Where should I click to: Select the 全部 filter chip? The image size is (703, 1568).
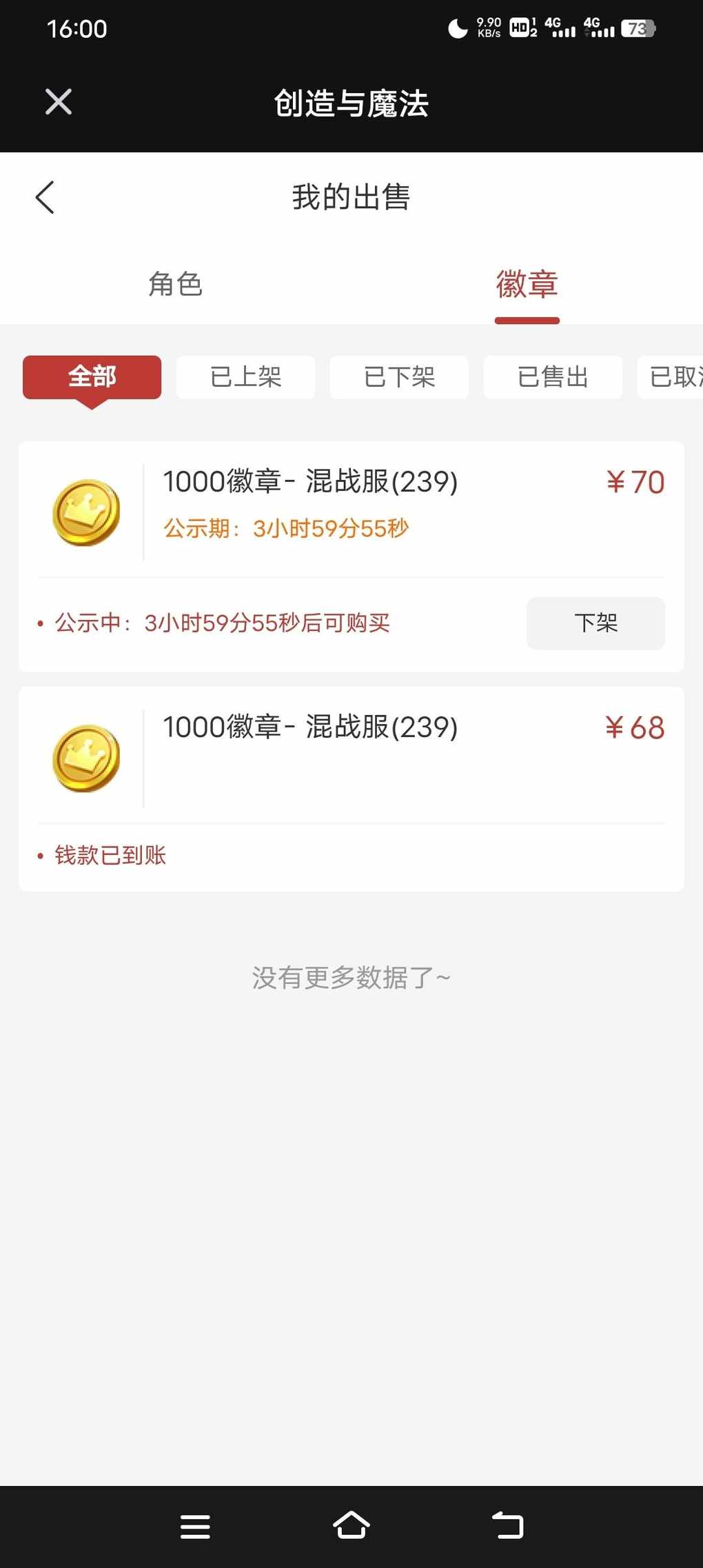(92, 377)
